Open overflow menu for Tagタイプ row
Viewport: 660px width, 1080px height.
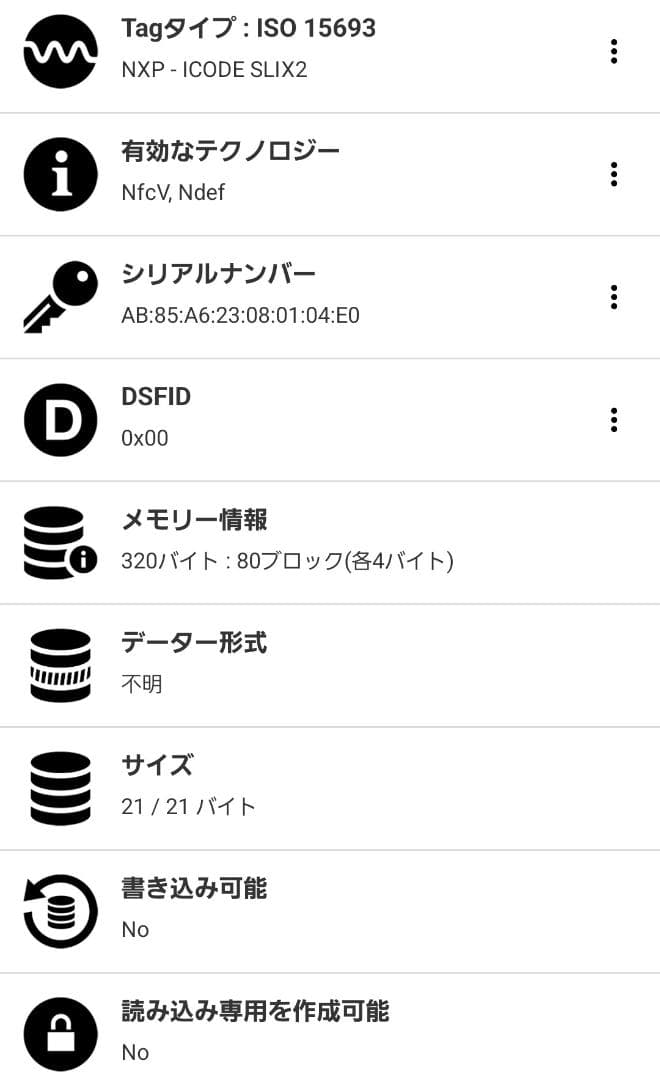click(613, 52)
